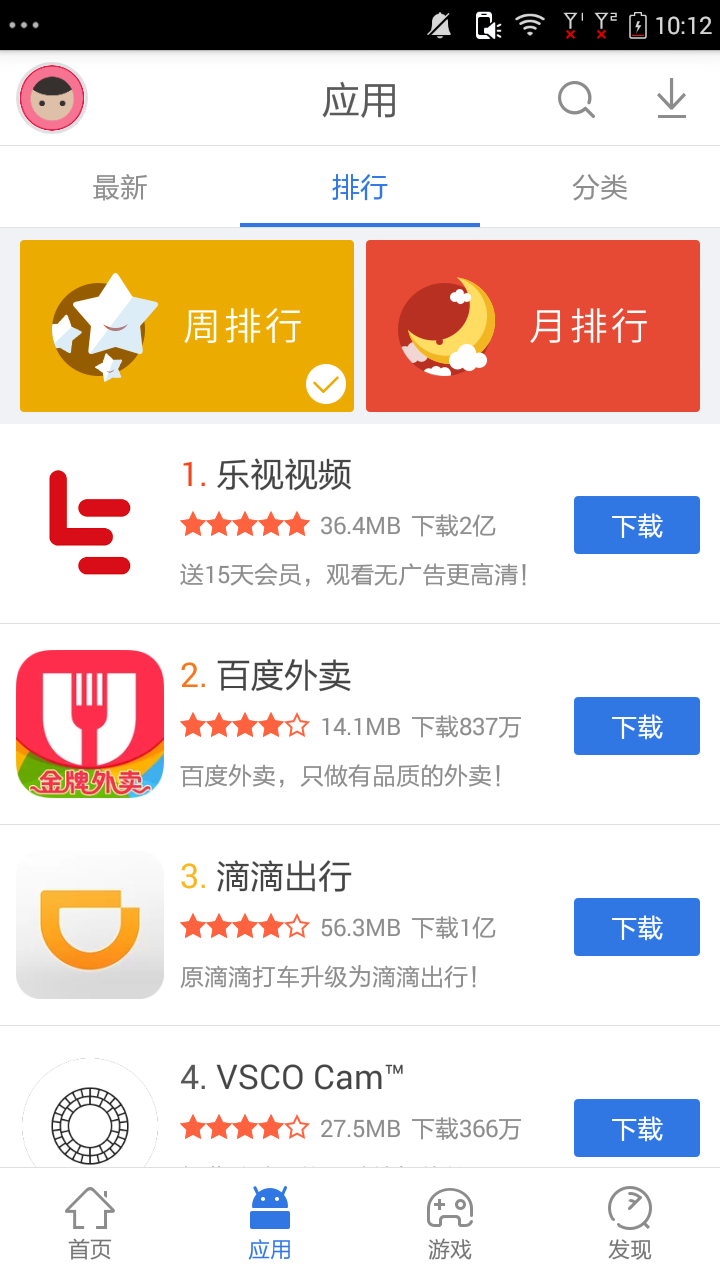Image resolution: width=720 pixels, height=1280 pixels.
Task: Open the 乐视视频 list entry details
Action: point(320,524)
